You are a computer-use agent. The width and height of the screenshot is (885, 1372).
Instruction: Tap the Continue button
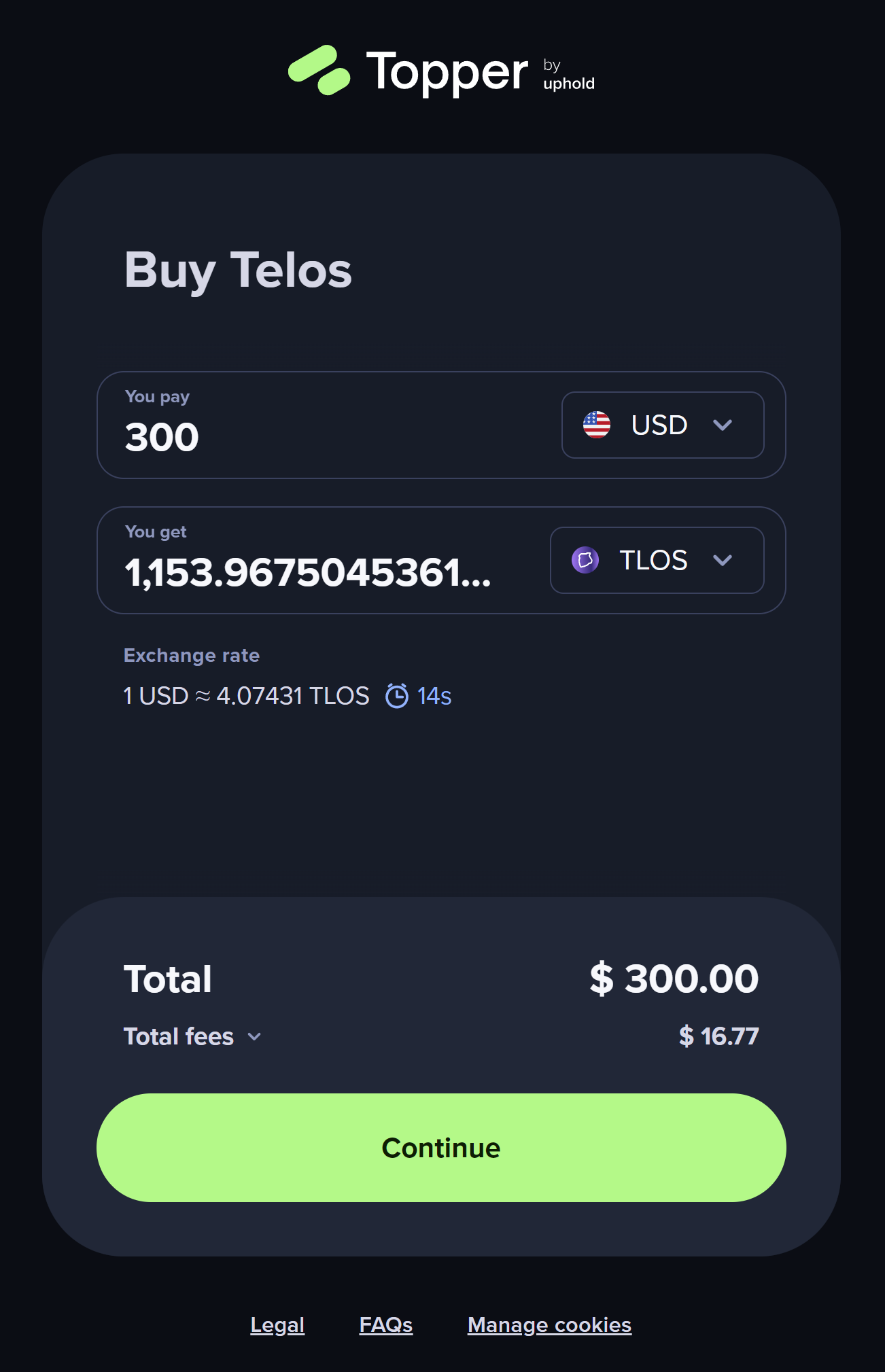tap(441, 1148)
